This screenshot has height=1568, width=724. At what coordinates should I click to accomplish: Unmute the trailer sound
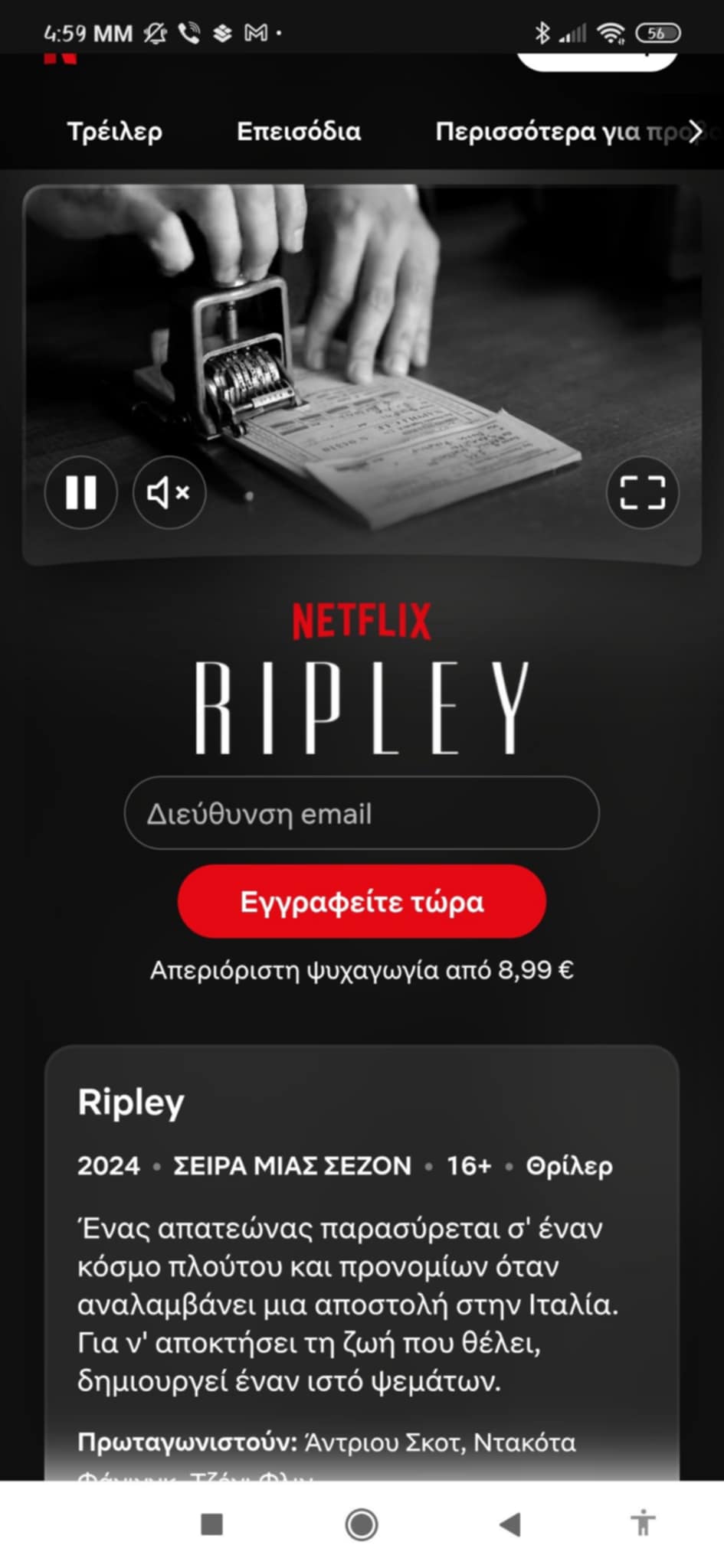pos(169,492)
